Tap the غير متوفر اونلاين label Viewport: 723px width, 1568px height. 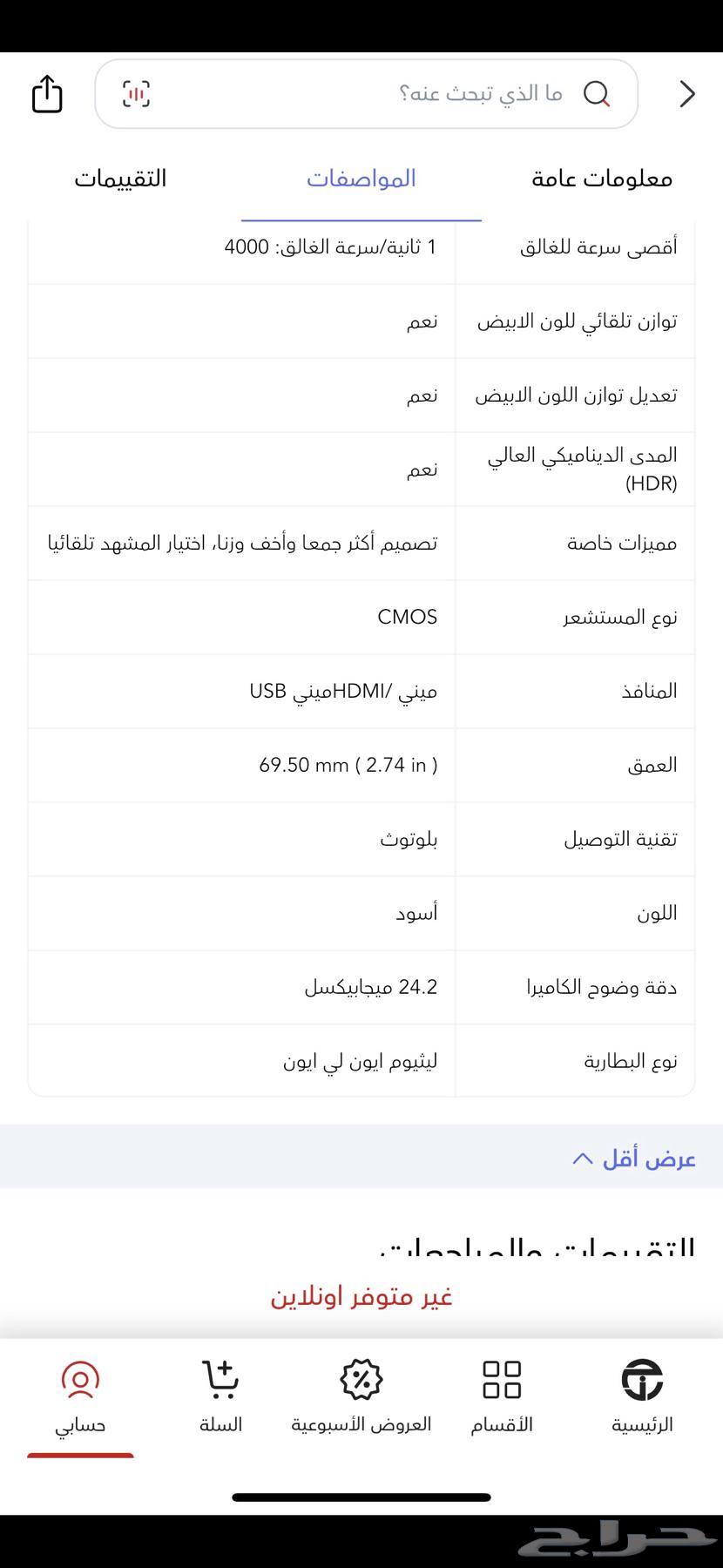tap(361, 1295)
